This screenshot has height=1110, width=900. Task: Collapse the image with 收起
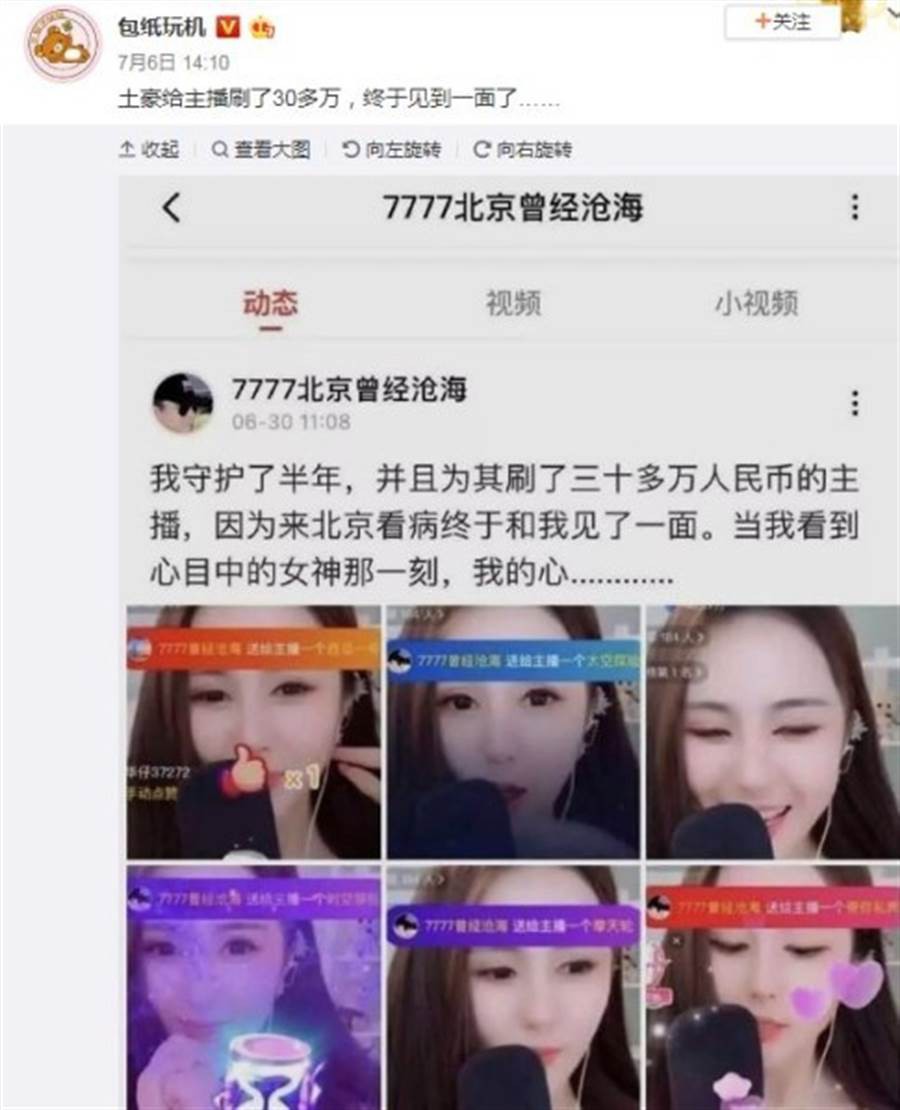tap(149, 150)
